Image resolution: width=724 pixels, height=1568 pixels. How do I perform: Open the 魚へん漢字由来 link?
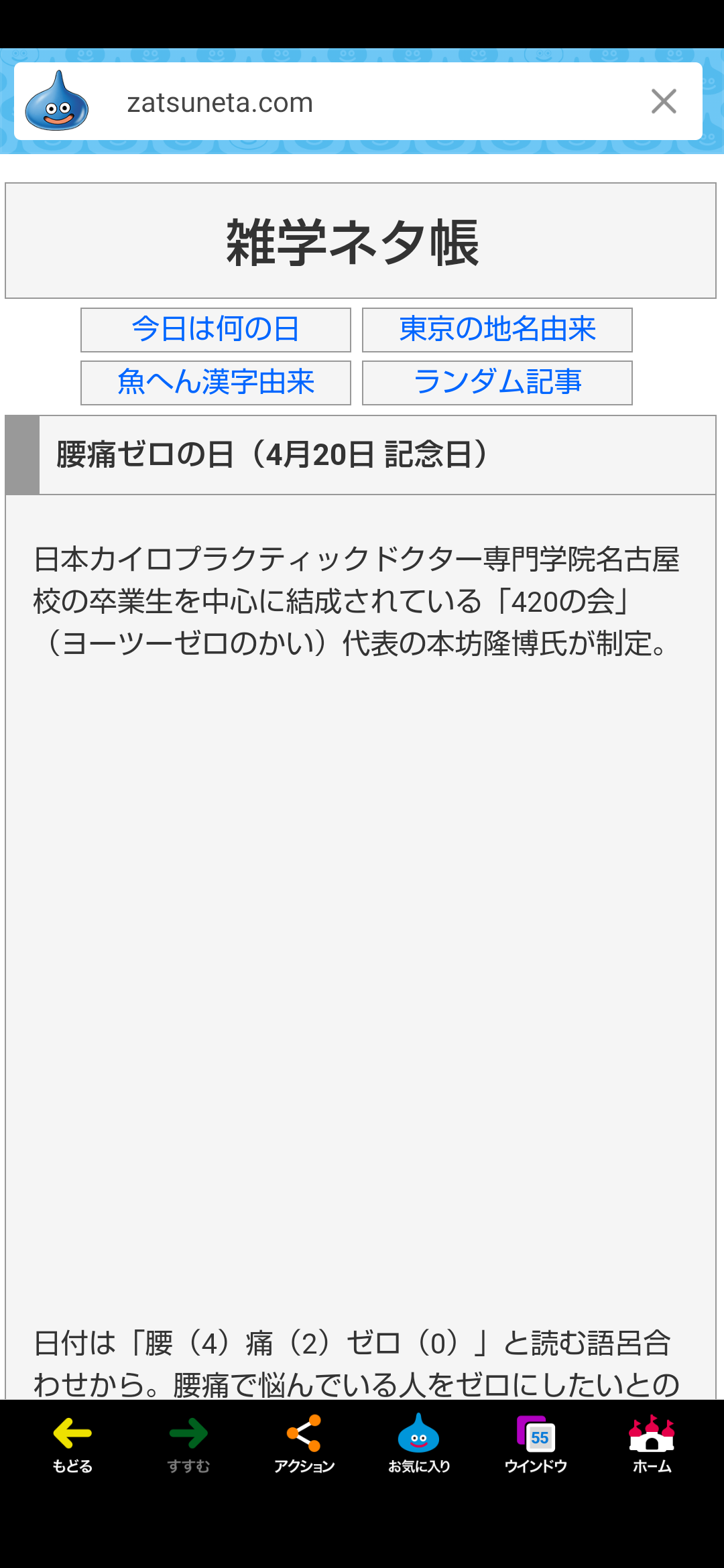click(x=216, y=383)
